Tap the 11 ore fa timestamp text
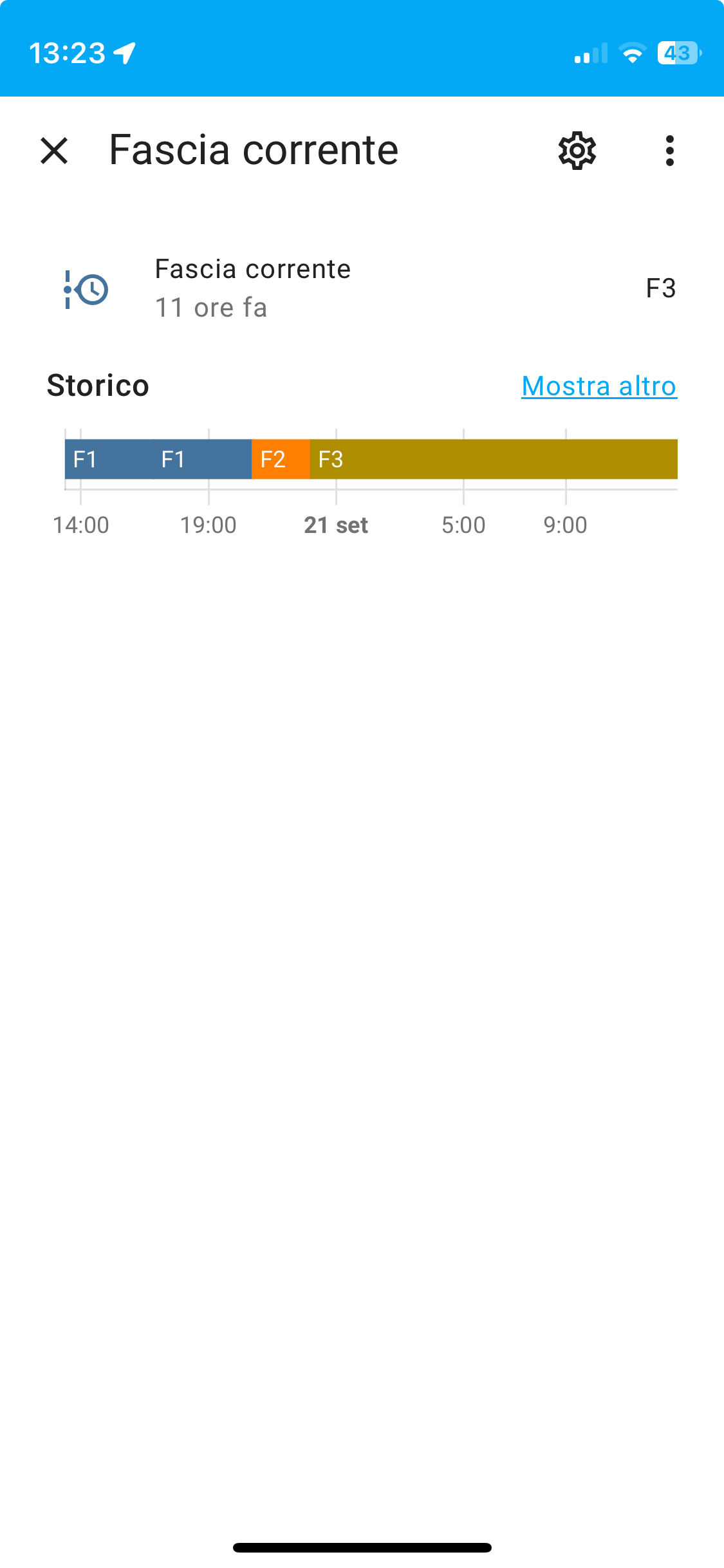Viewport: 724px width, 1568px height. coord(212,307)
